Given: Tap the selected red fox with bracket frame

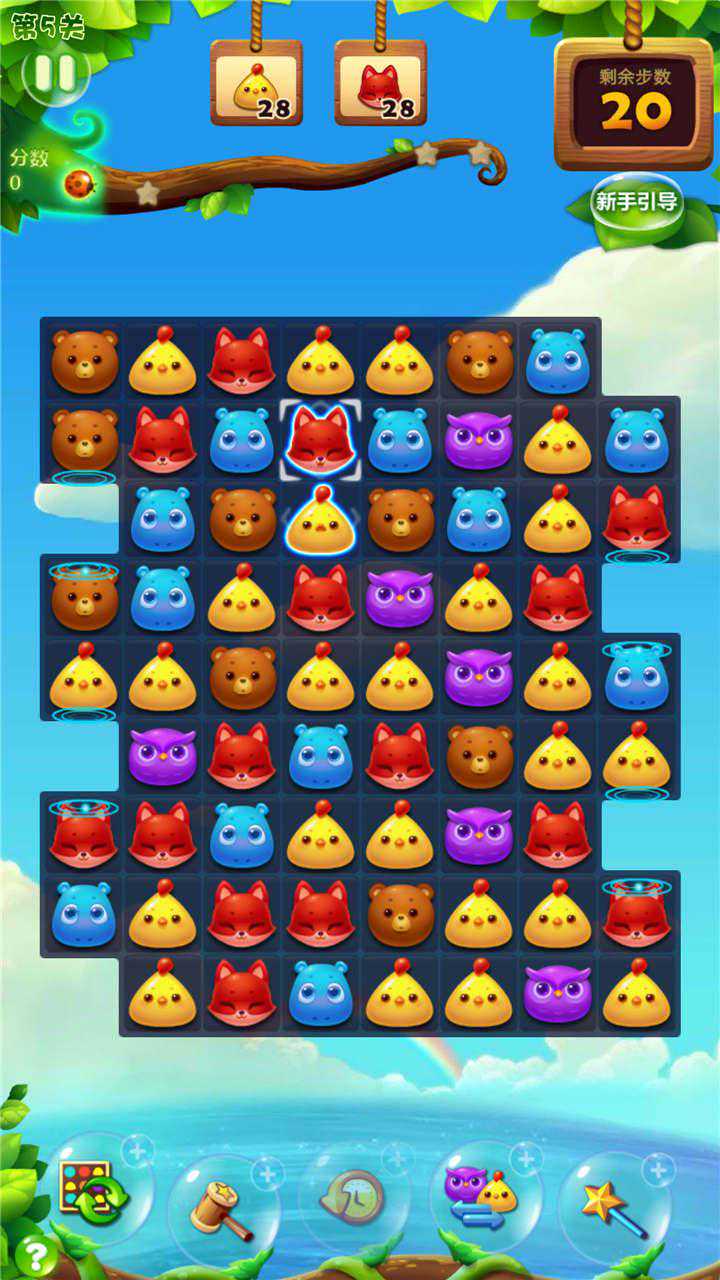Looking at the screenshot, I should (320, 440).
